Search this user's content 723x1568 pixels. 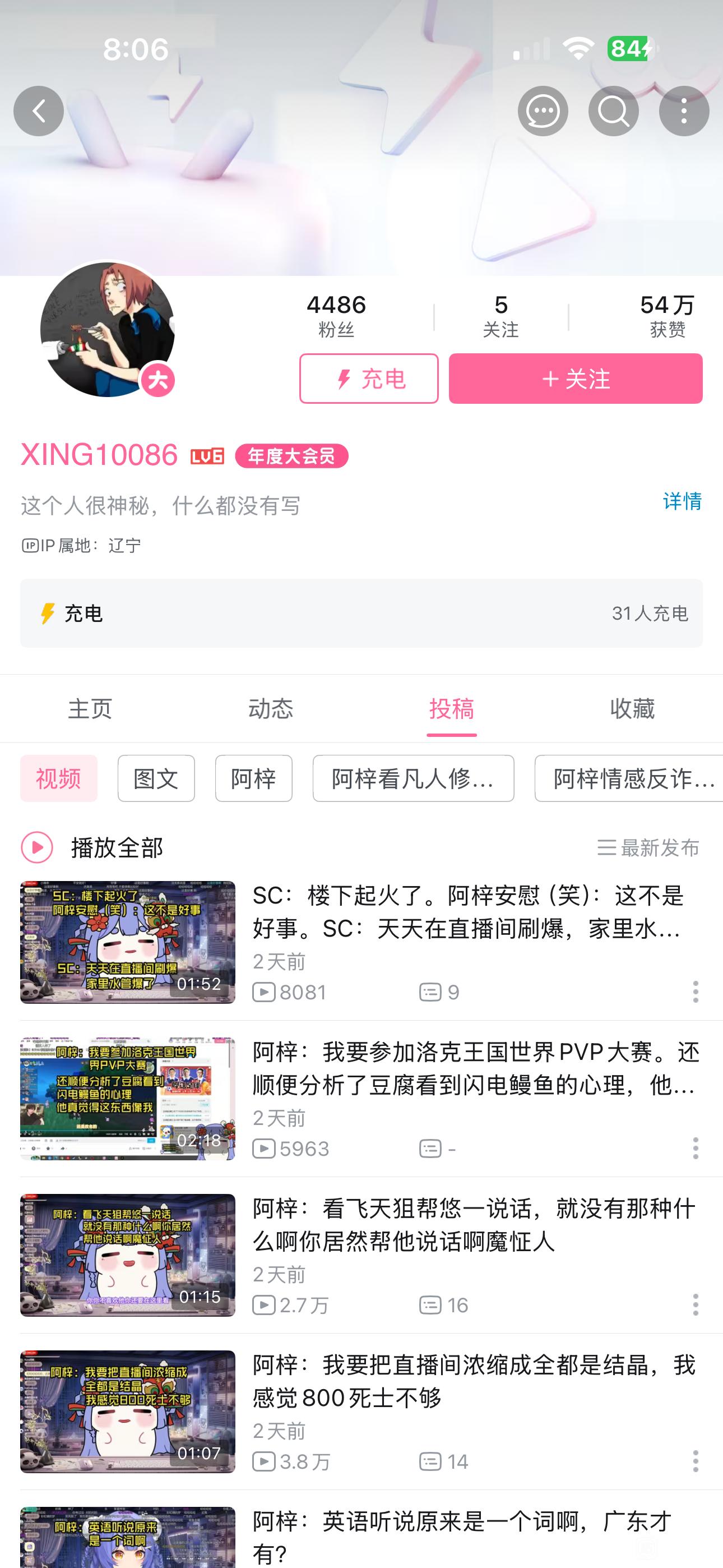coord(613,111)
